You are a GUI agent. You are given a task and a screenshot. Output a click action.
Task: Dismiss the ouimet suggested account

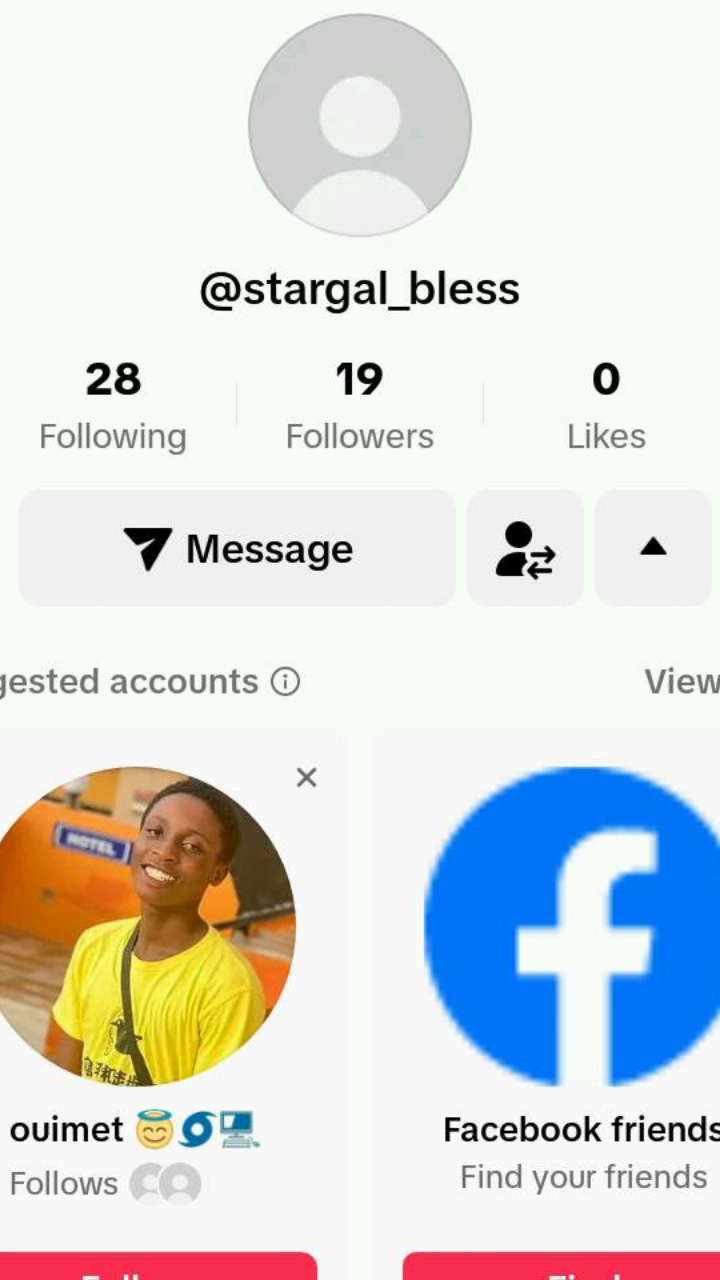(307, 777)
